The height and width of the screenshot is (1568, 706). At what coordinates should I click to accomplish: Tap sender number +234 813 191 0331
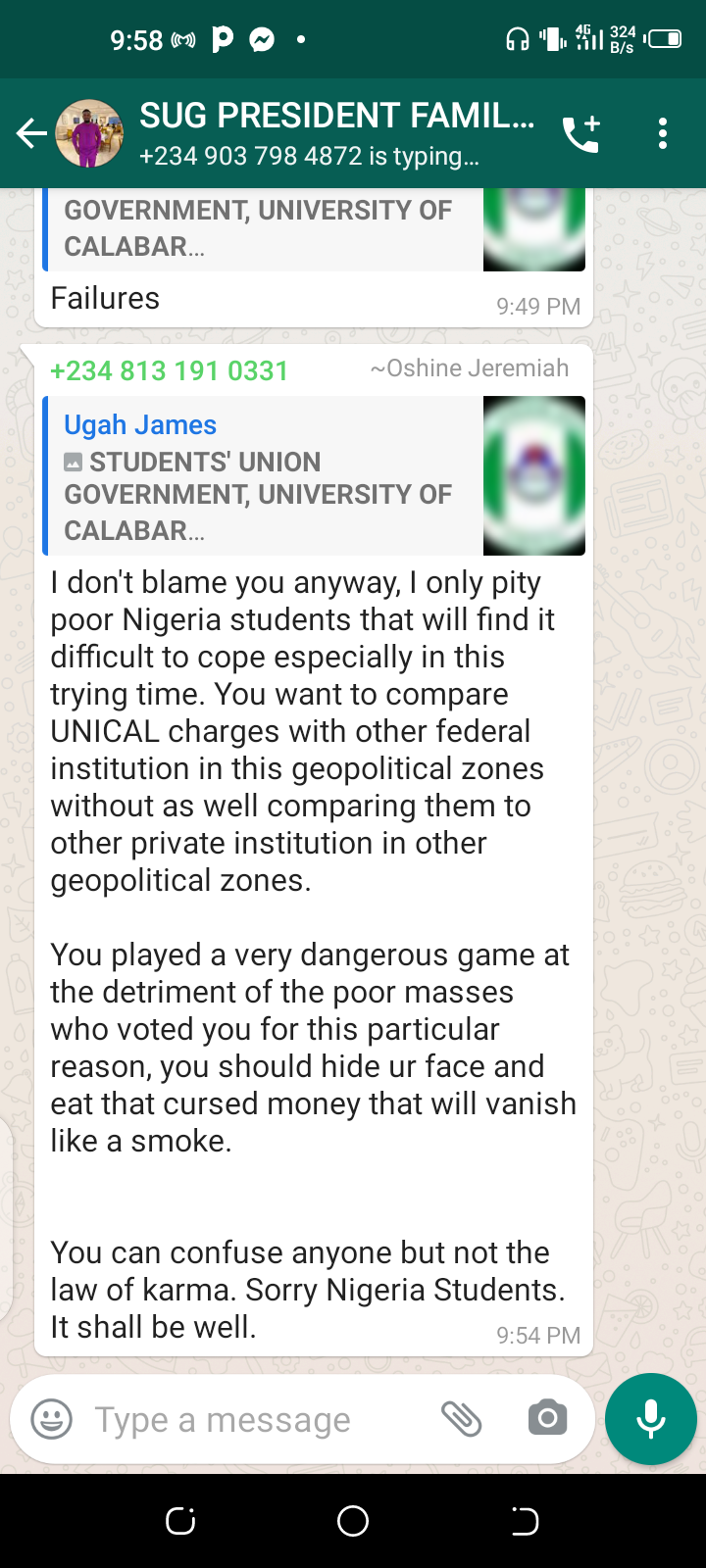coord(169,370)
